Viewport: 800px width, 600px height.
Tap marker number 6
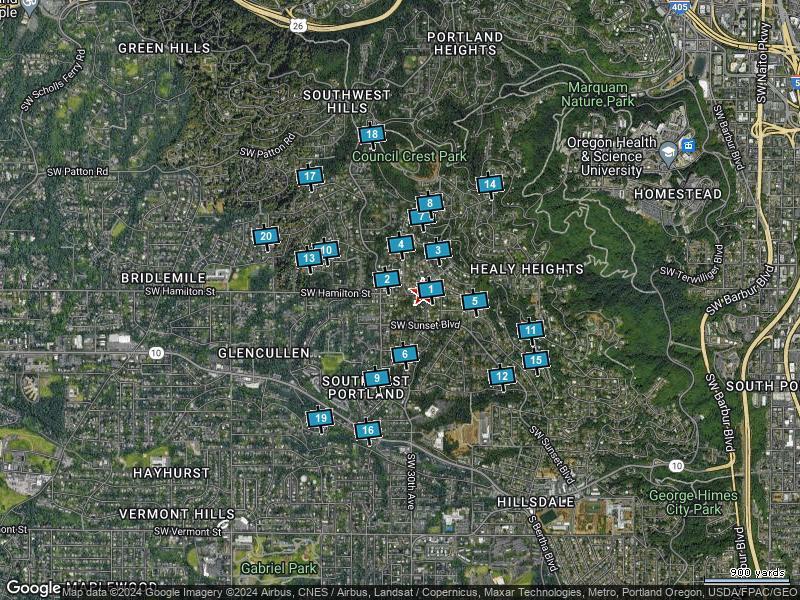coord(404,354)
